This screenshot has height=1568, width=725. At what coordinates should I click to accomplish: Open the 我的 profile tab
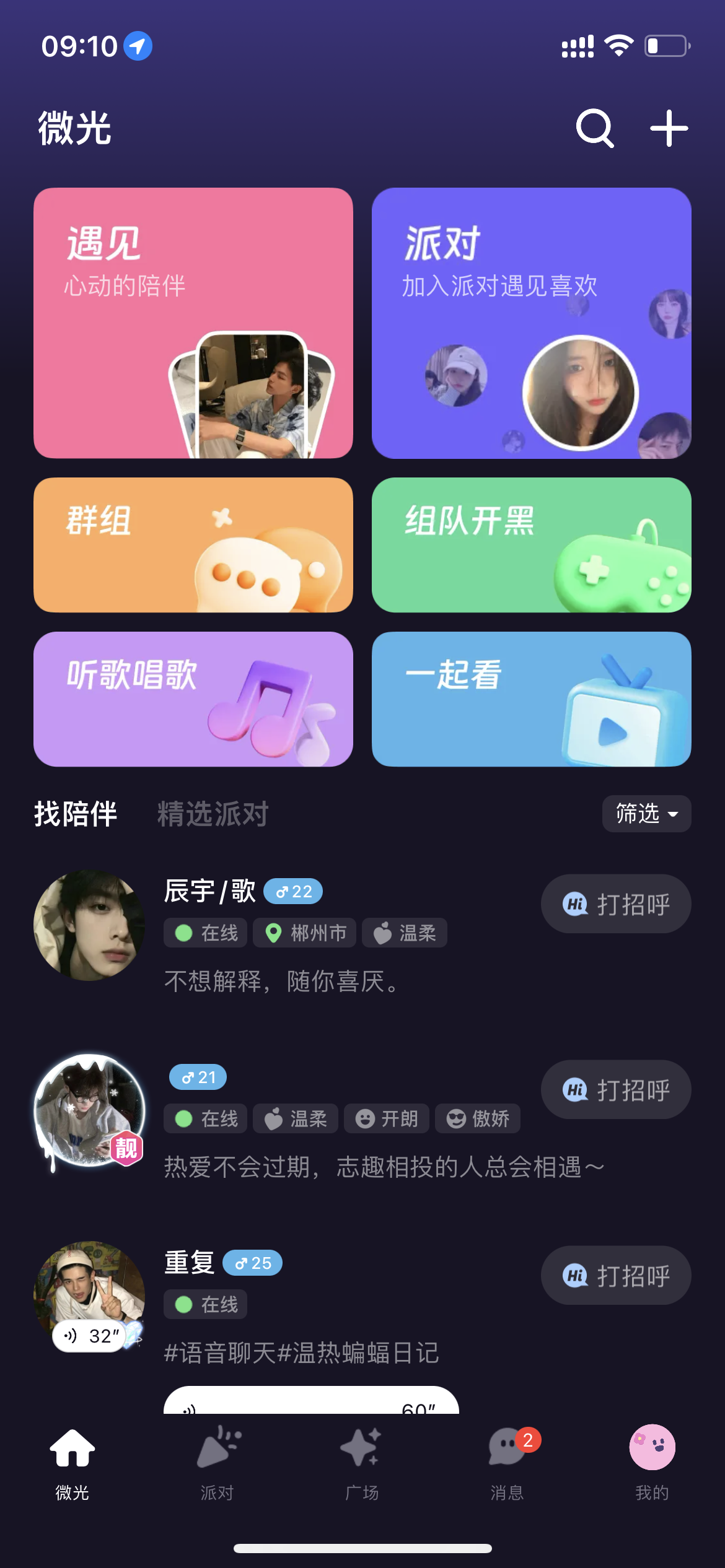(652, 1463)
